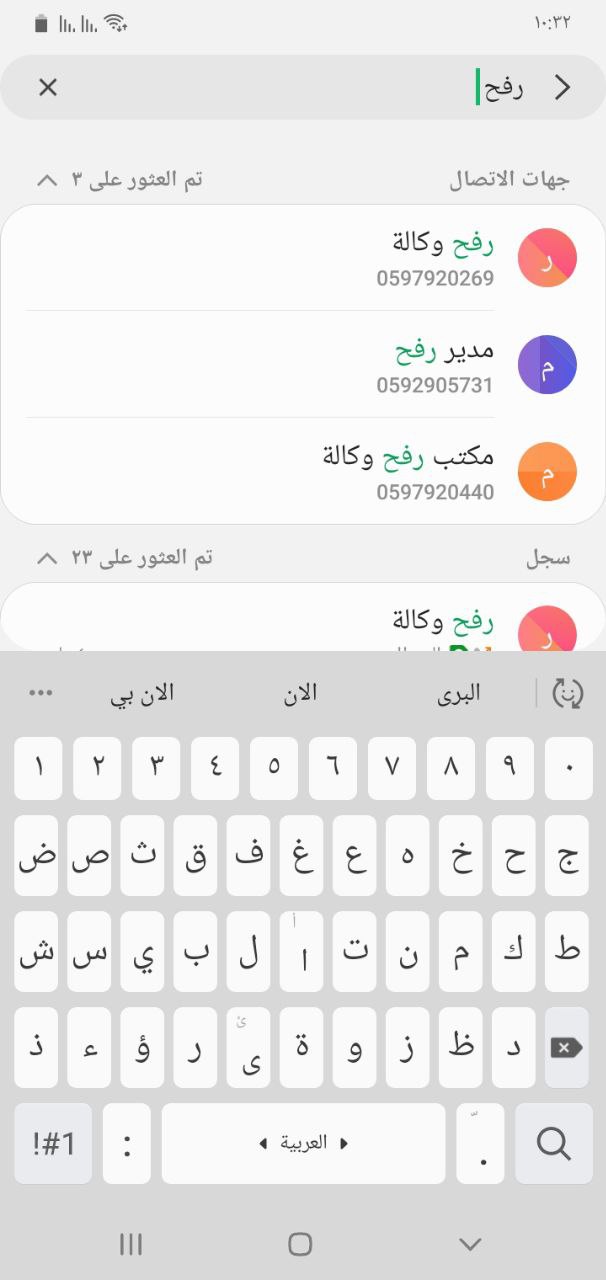Show more keyboard suggestions with three dots
This screenshot has width=606, height=1280.
click(x=41, y=693)
